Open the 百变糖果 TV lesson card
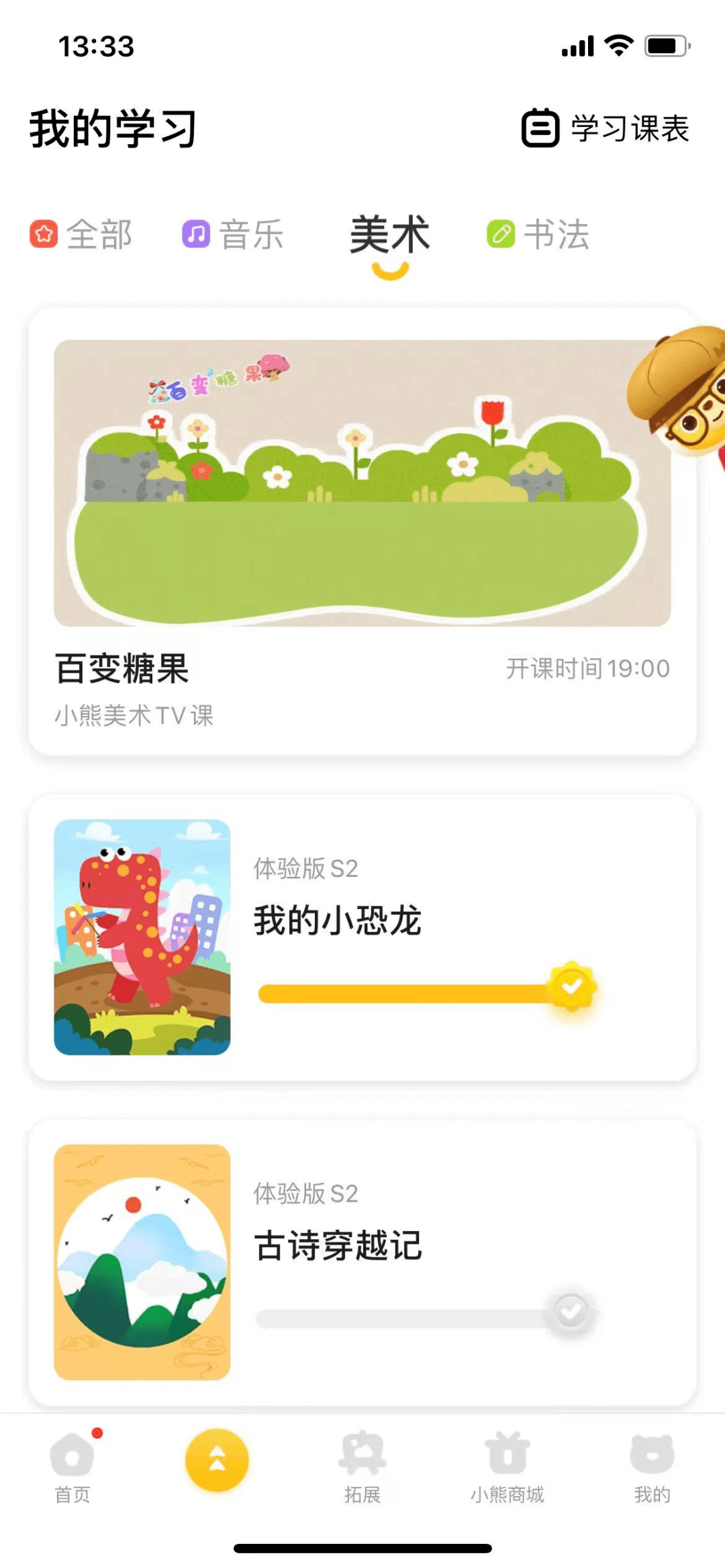 point(362,530)
